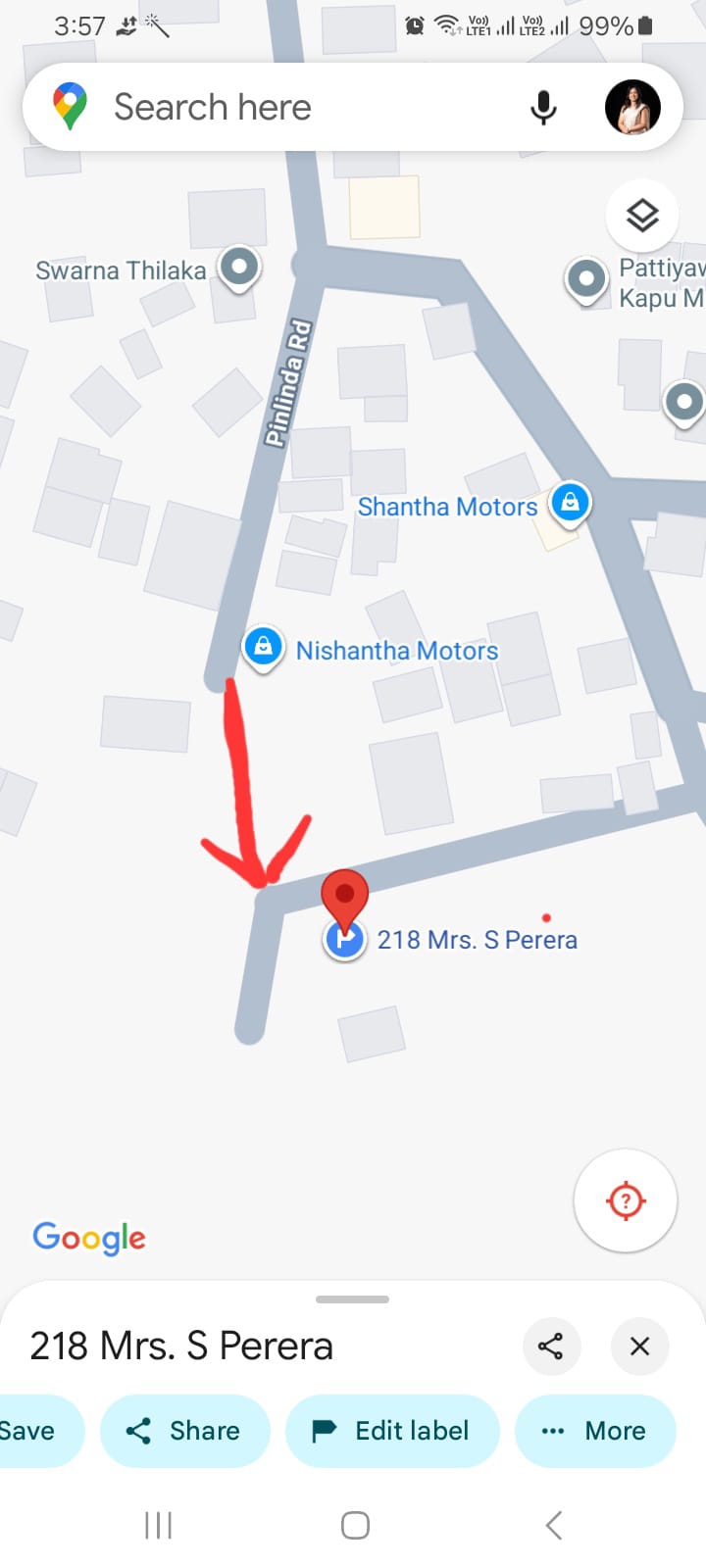
Task: Open the More options chip
Action: pos(594,1431)
